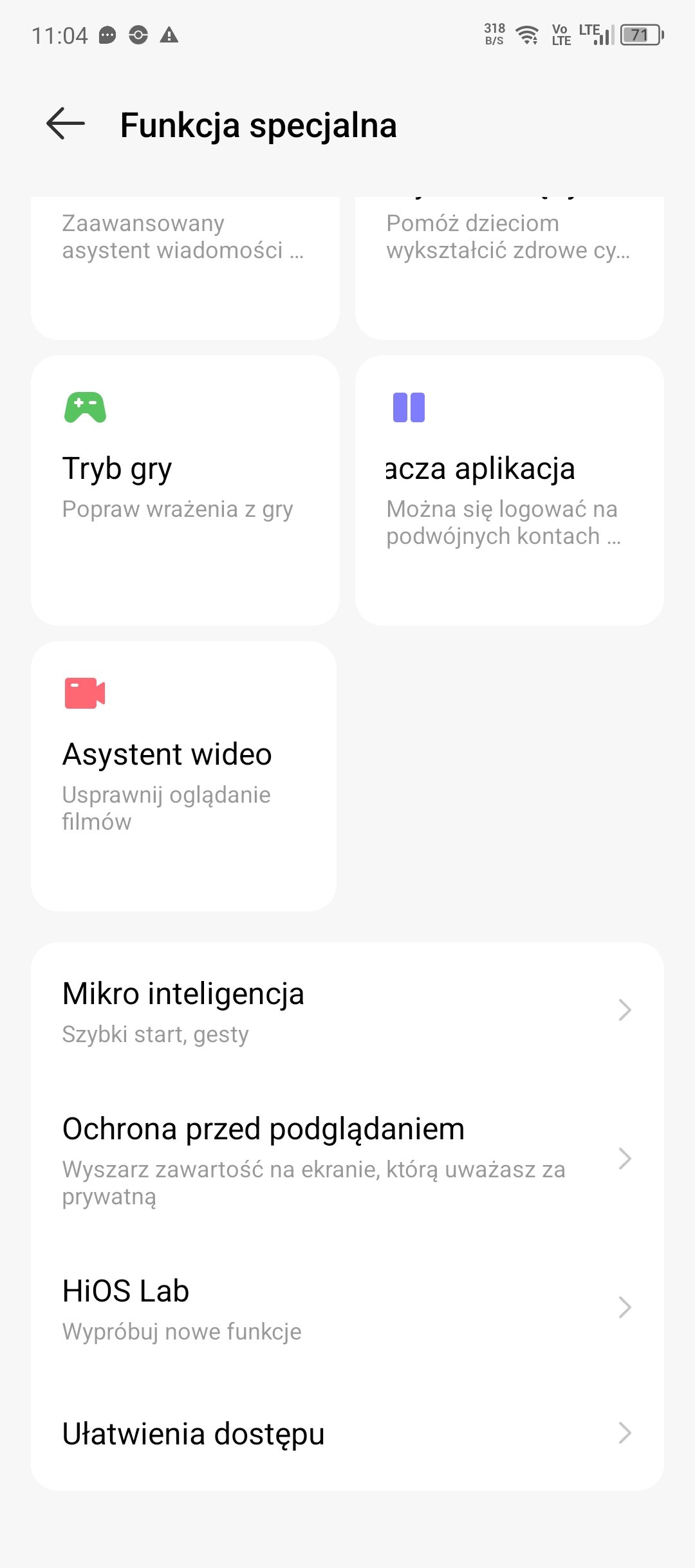Open Mikro inteligencja settings
Viewport: 695px width, 1568px height.
[347, 1011]
